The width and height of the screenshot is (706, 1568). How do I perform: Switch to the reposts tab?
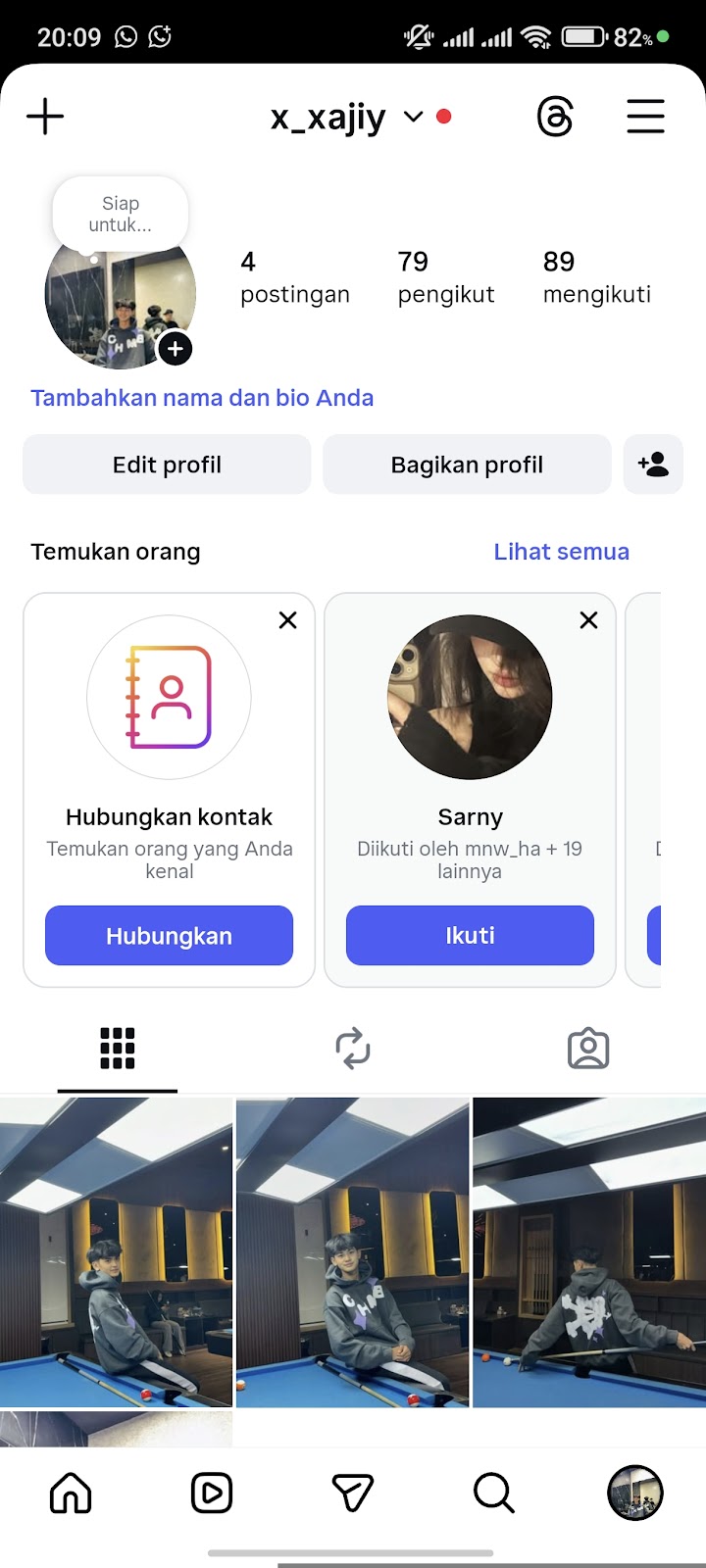pos(353,1049)
